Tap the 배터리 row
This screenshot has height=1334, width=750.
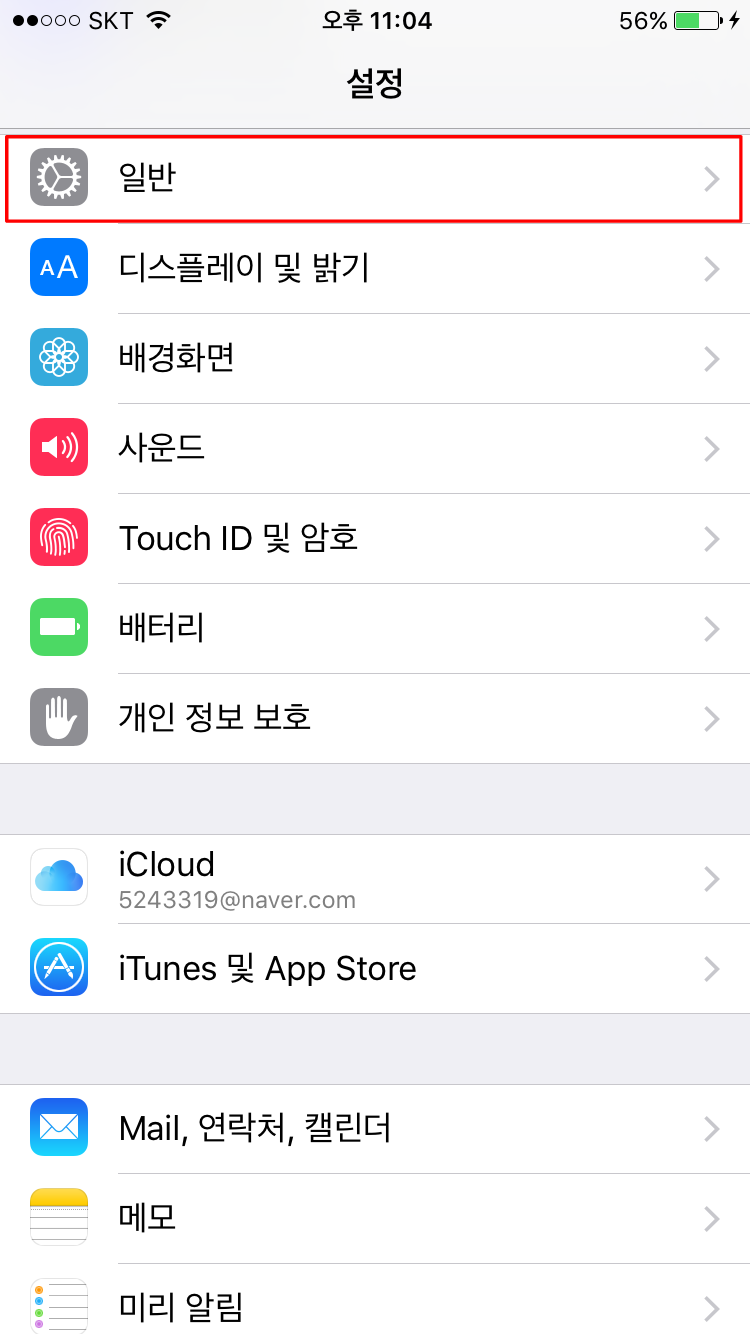tap(375, 629)
